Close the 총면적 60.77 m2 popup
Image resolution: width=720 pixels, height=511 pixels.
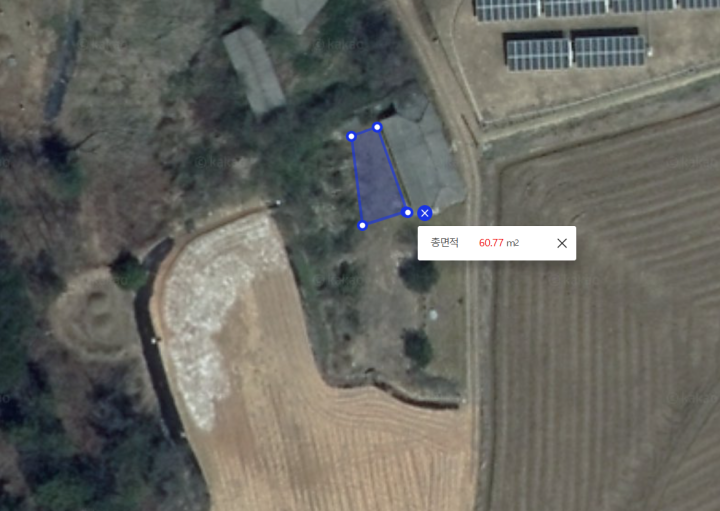click(561, 243)
